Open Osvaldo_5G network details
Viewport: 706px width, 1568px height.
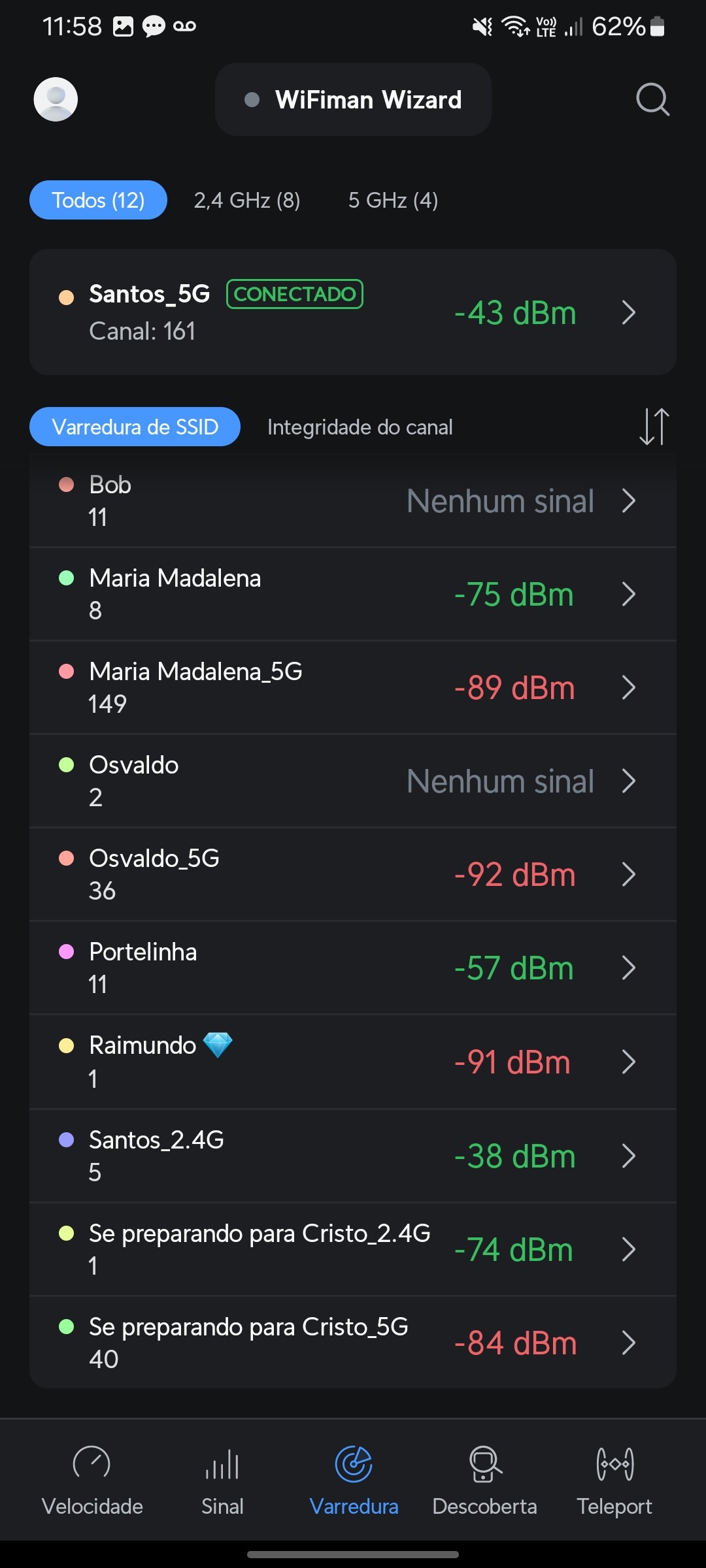tap(353, 874)
